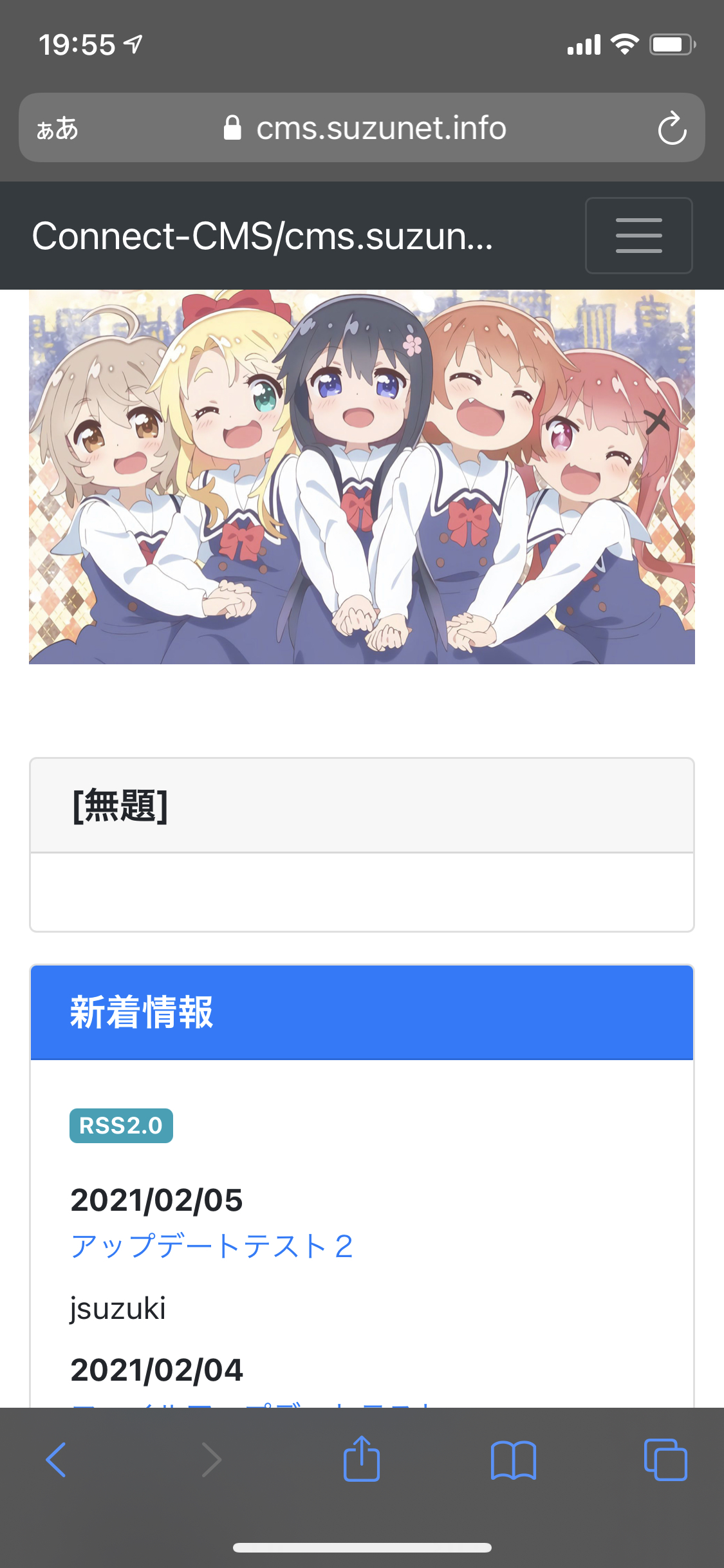Open the hamburger navigation menu
This screenshot has width=724, height=1568.
(x=638, y=236)
